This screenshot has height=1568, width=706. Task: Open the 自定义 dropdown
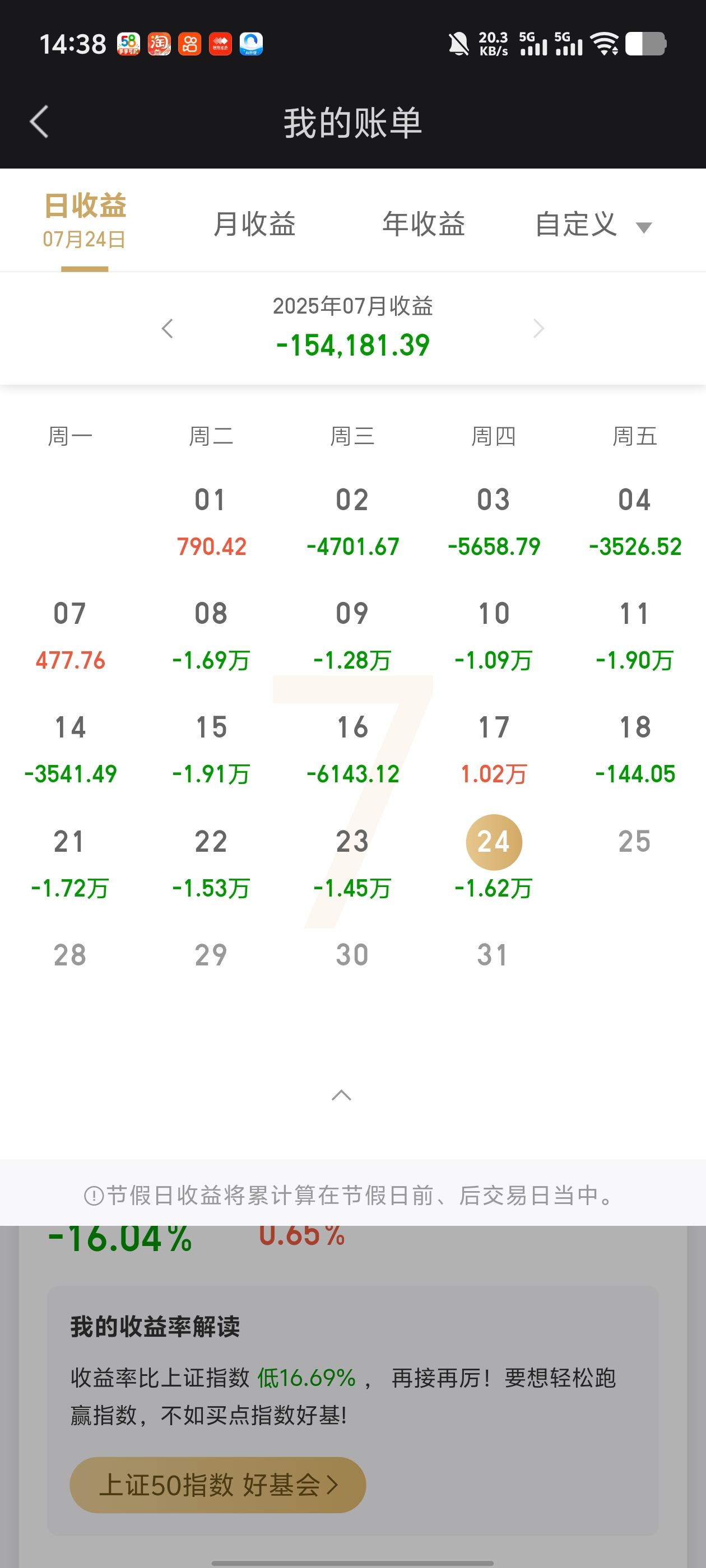pyautogui.click(x=593, y=225)
